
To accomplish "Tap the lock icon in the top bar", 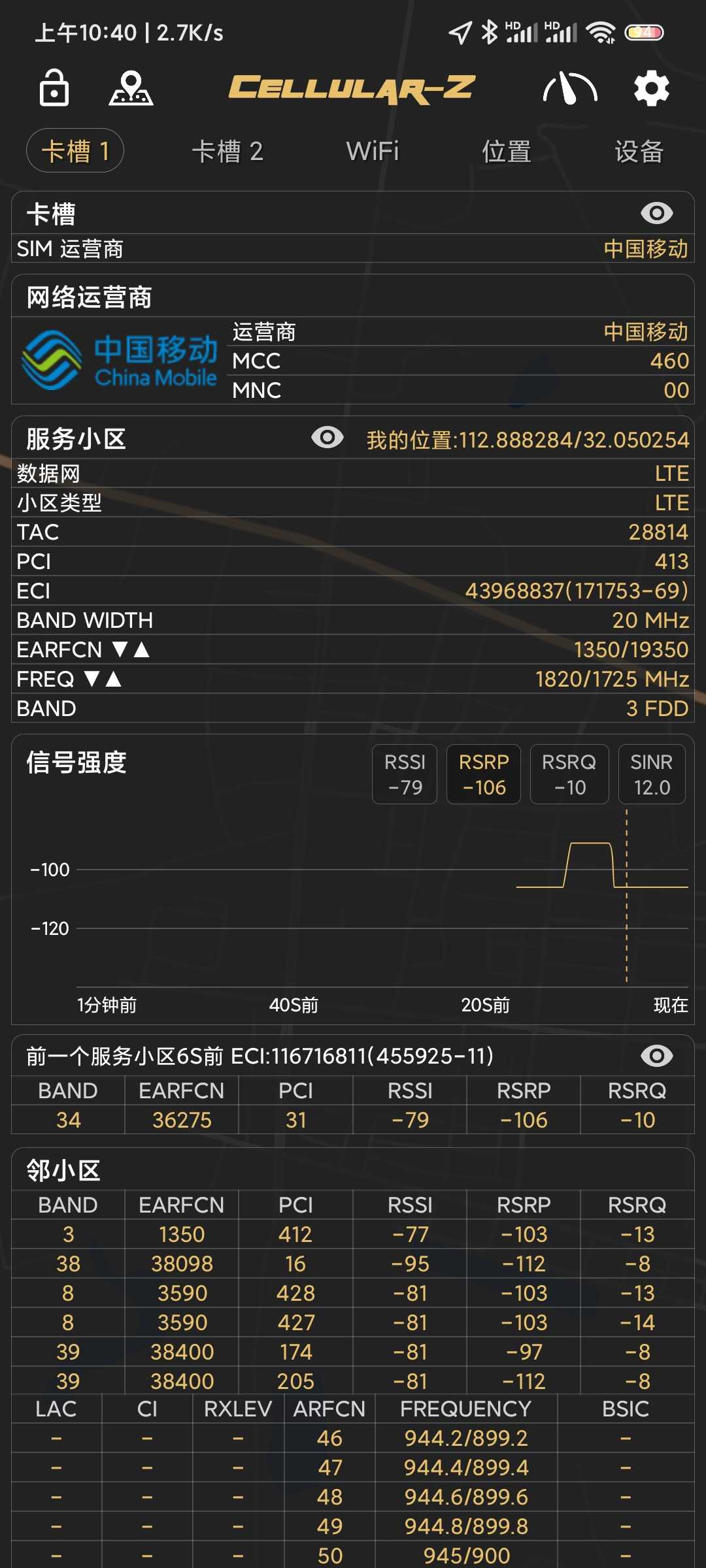I will pos(54,88).
